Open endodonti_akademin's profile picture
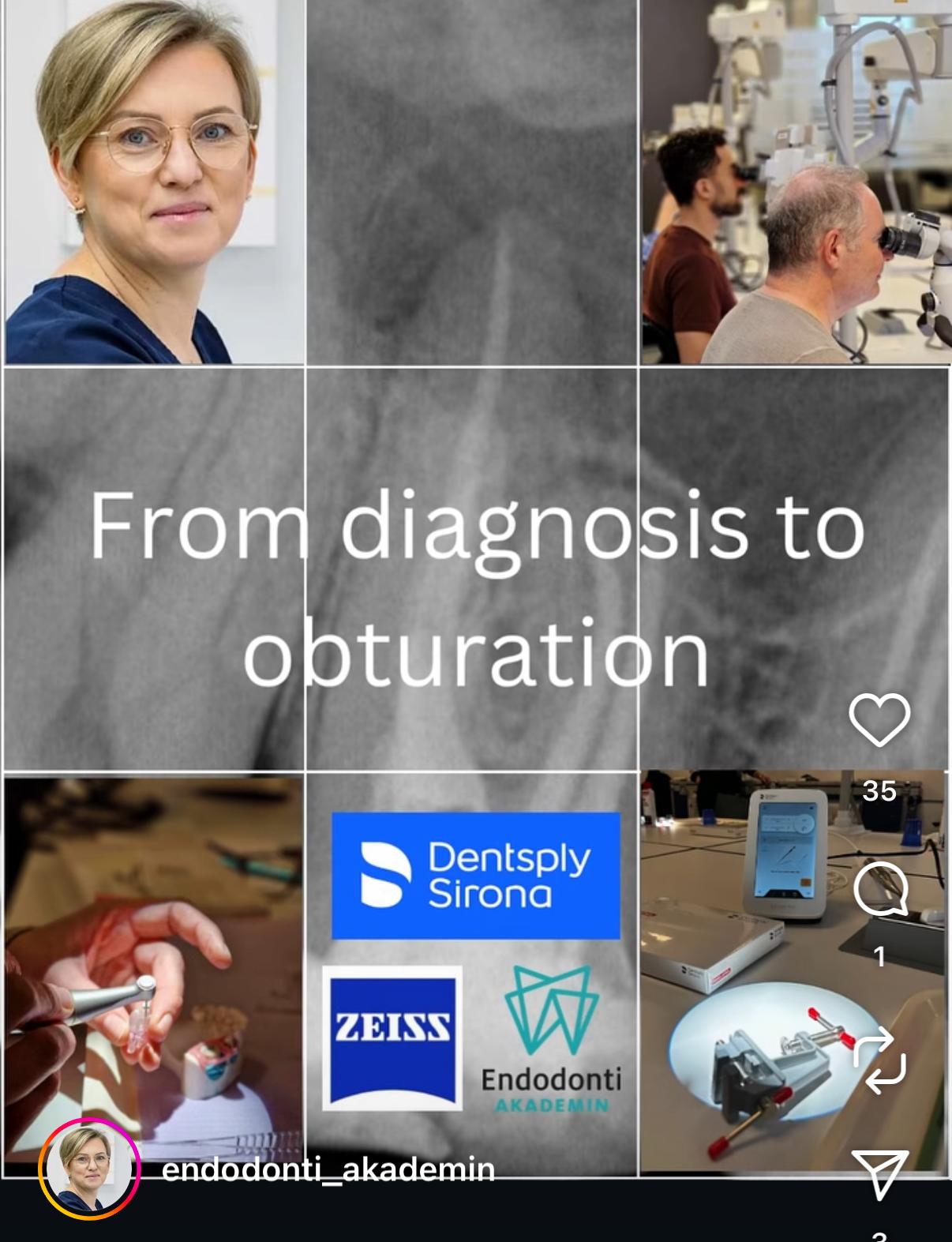Screen dimensions: 952x1242 pos(89,1169)
